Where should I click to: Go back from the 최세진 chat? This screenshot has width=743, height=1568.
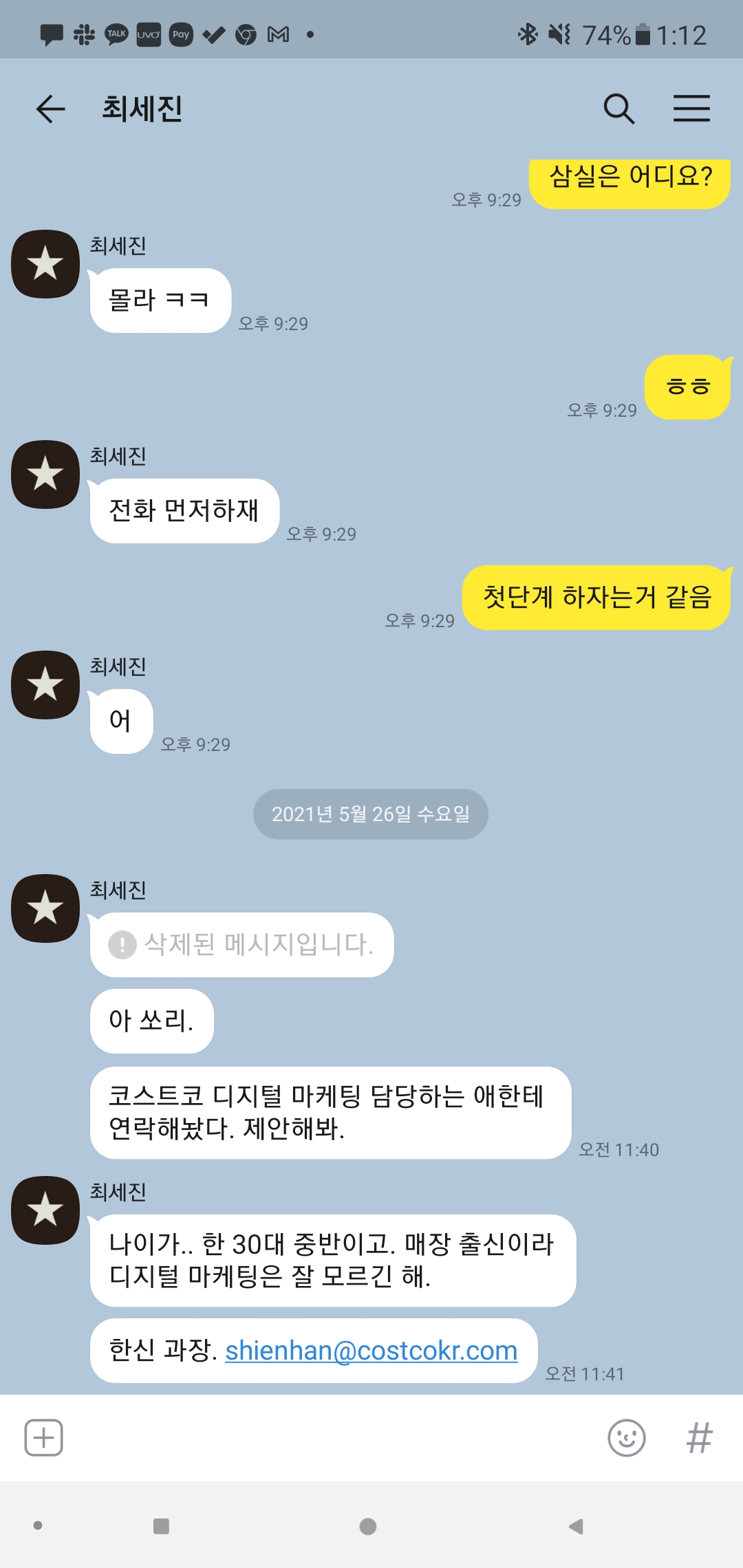[50, 109]
